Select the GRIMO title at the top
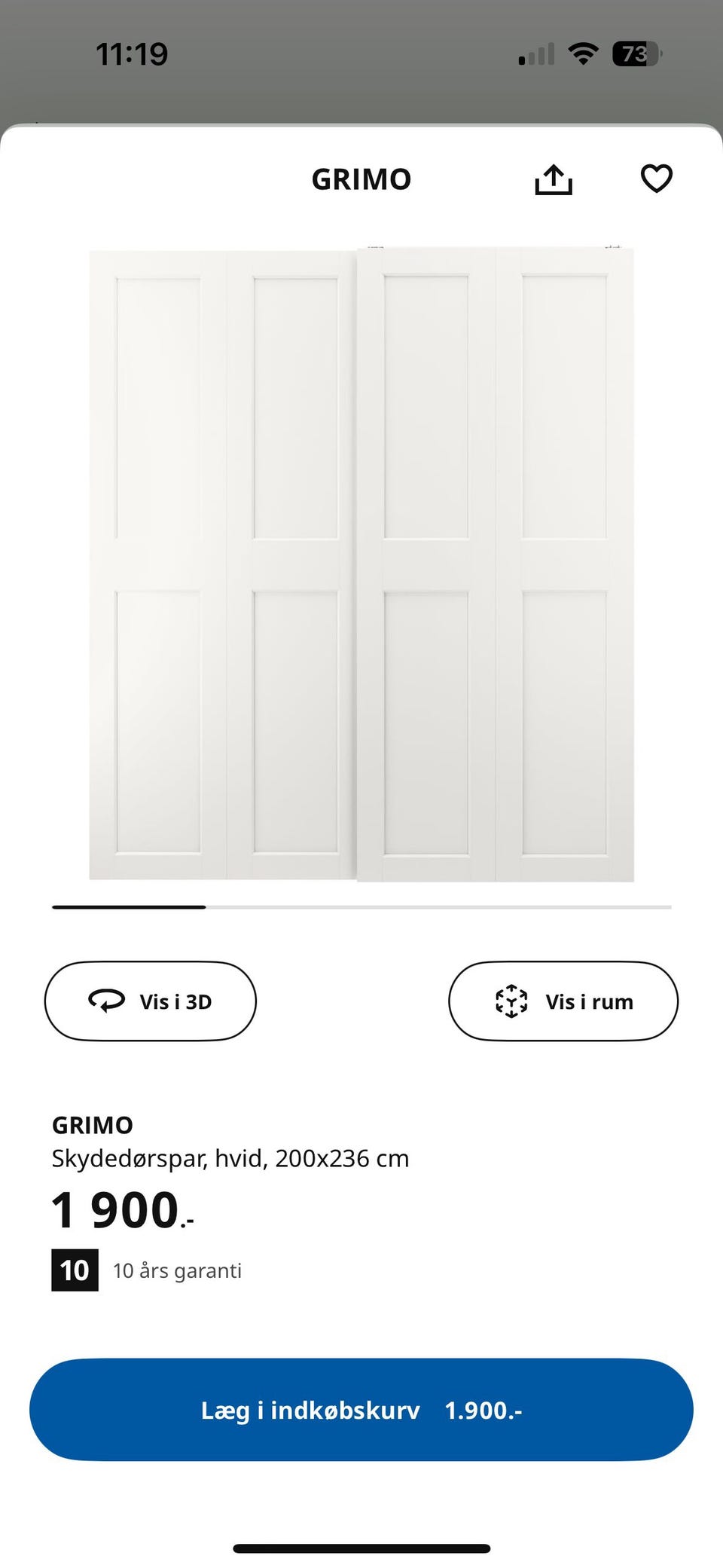Viewport: 723px width, 1568px height. coord(361,179)
